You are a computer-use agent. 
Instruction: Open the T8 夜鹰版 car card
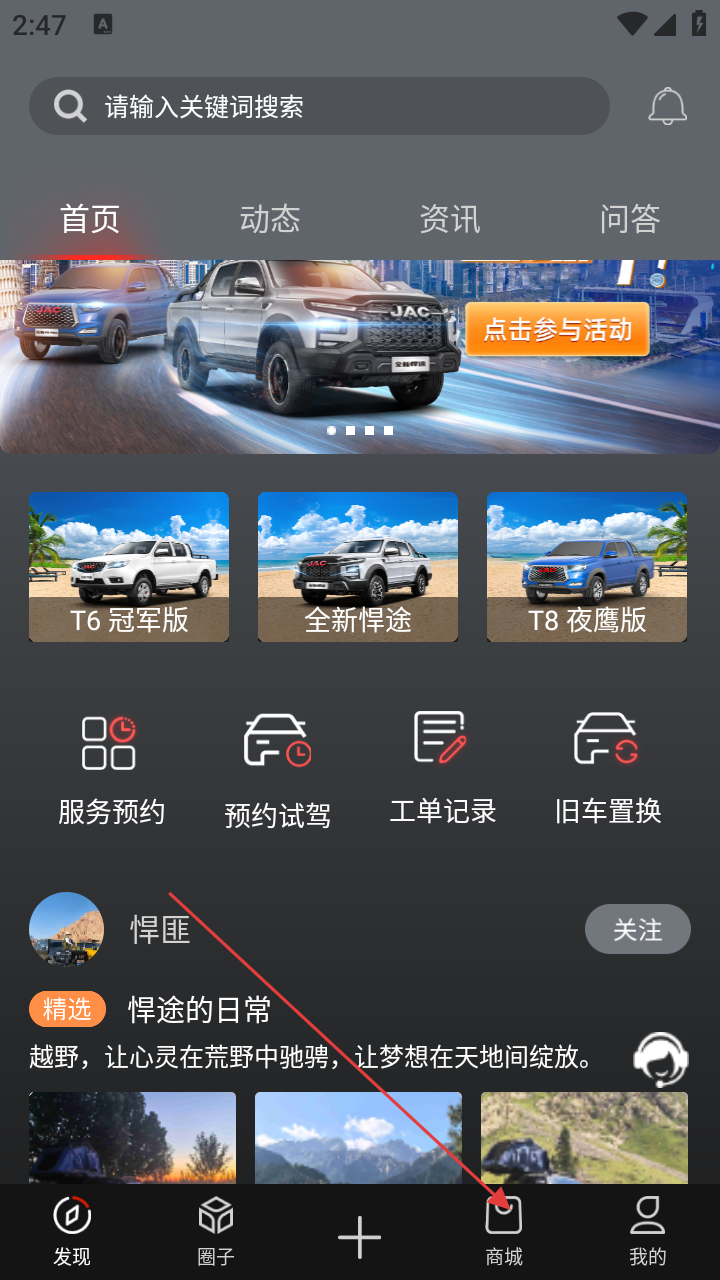(x=587, y=566)
